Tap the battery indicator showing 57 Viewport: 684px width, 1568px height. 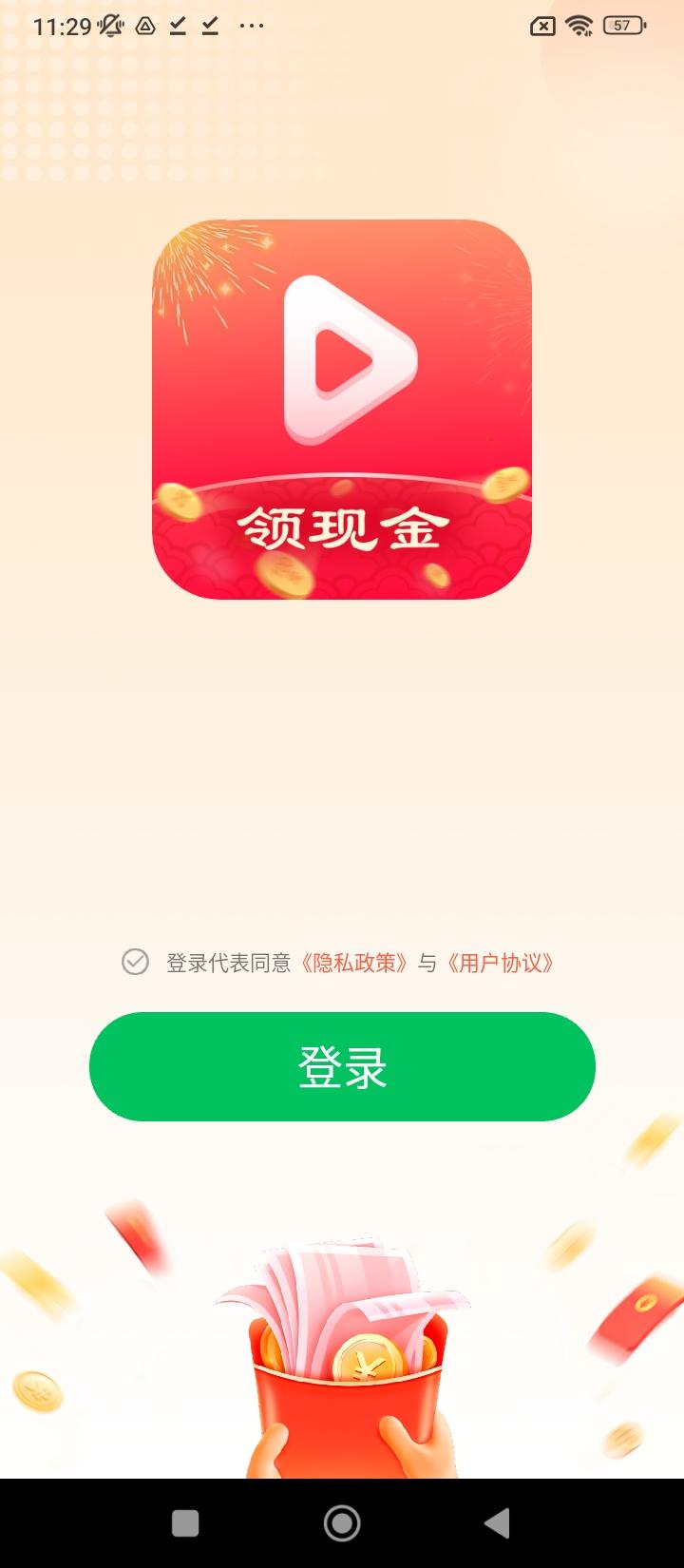point(621,26)
